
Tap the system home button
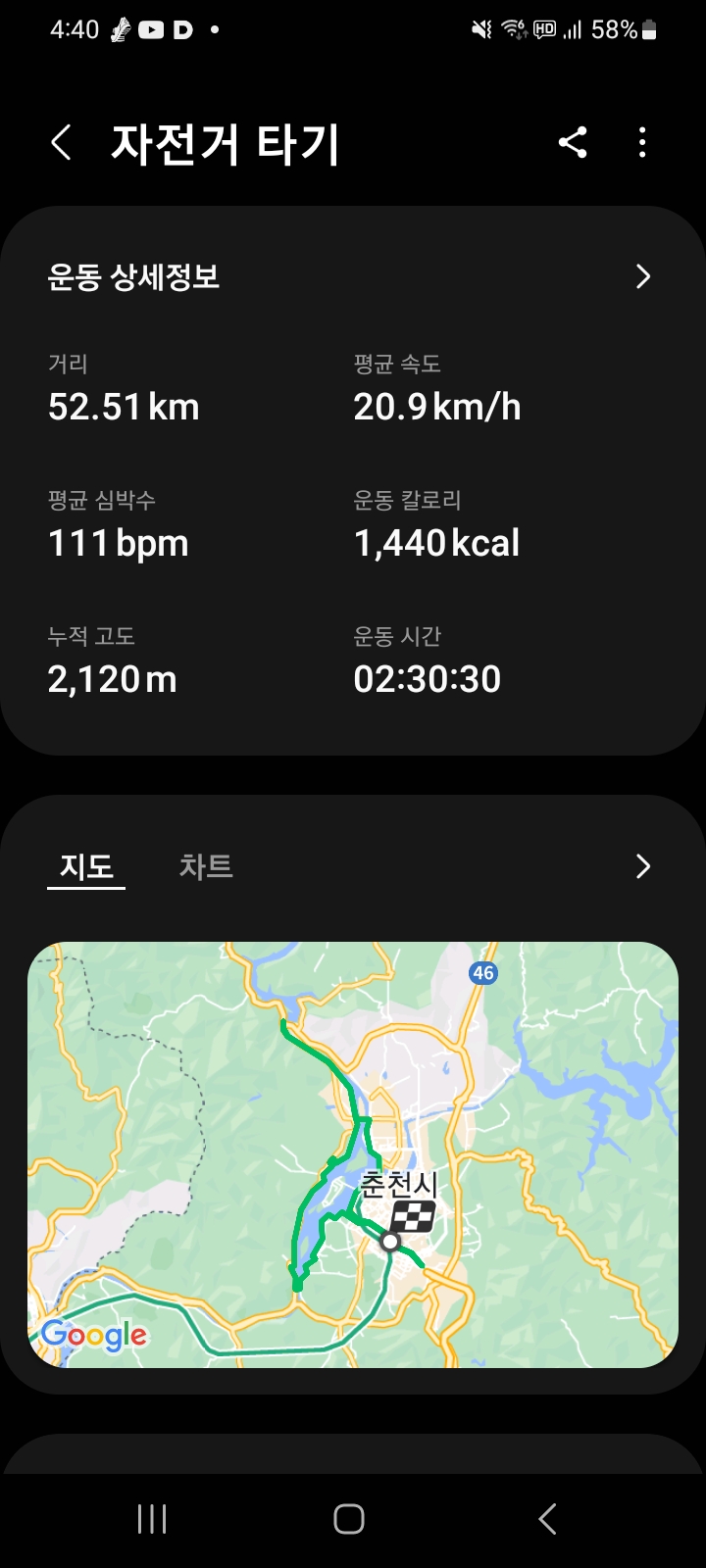[x=349, y=1519]
